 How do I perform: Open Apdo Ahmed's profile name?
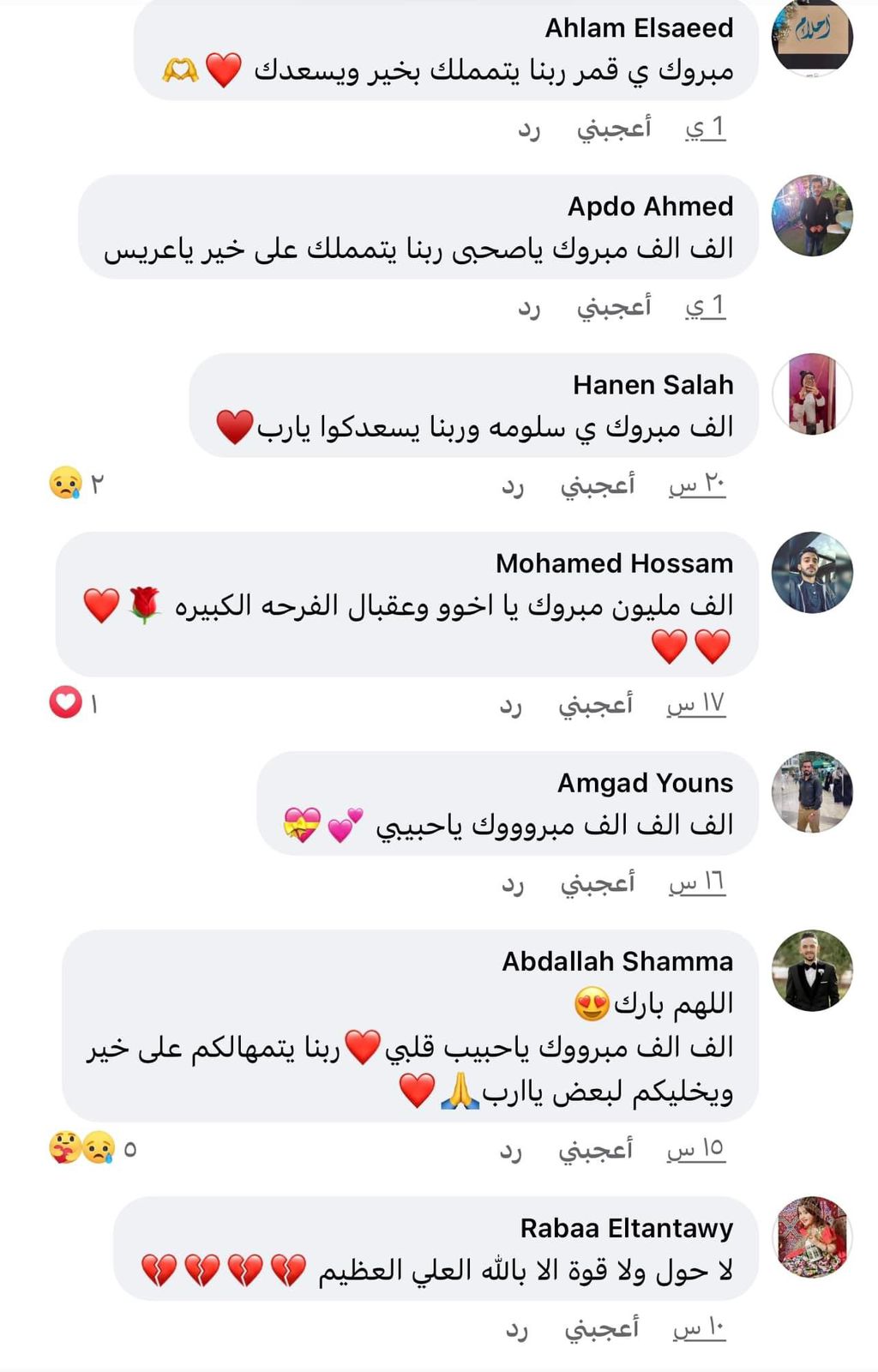(x=650, y=207)
